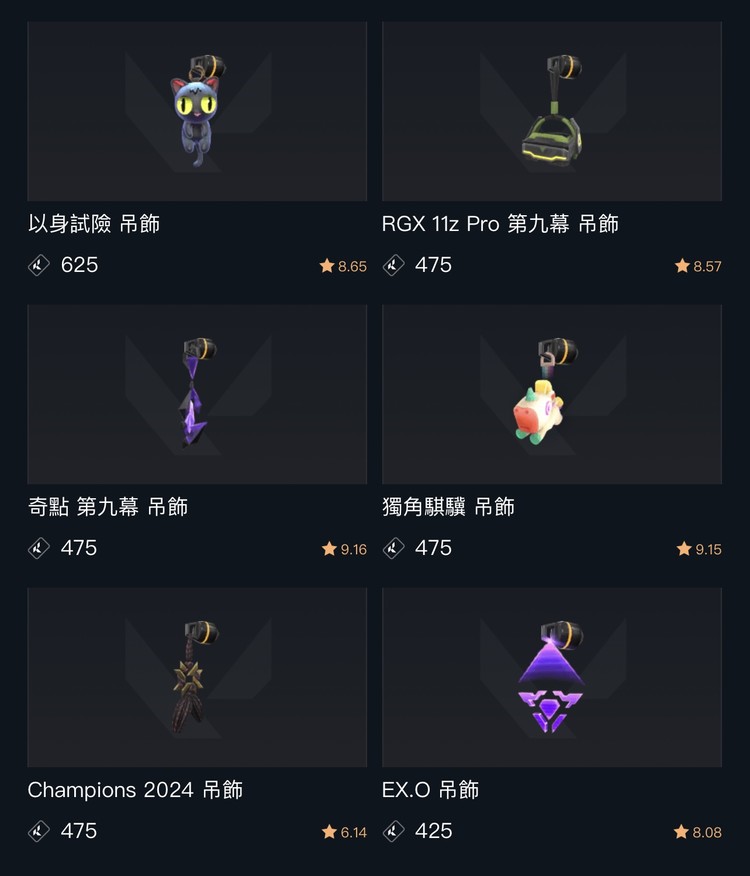The image size is (750, 876).
Task: Click the star icon next to the 8.08 rating
Action: (680, 832)
